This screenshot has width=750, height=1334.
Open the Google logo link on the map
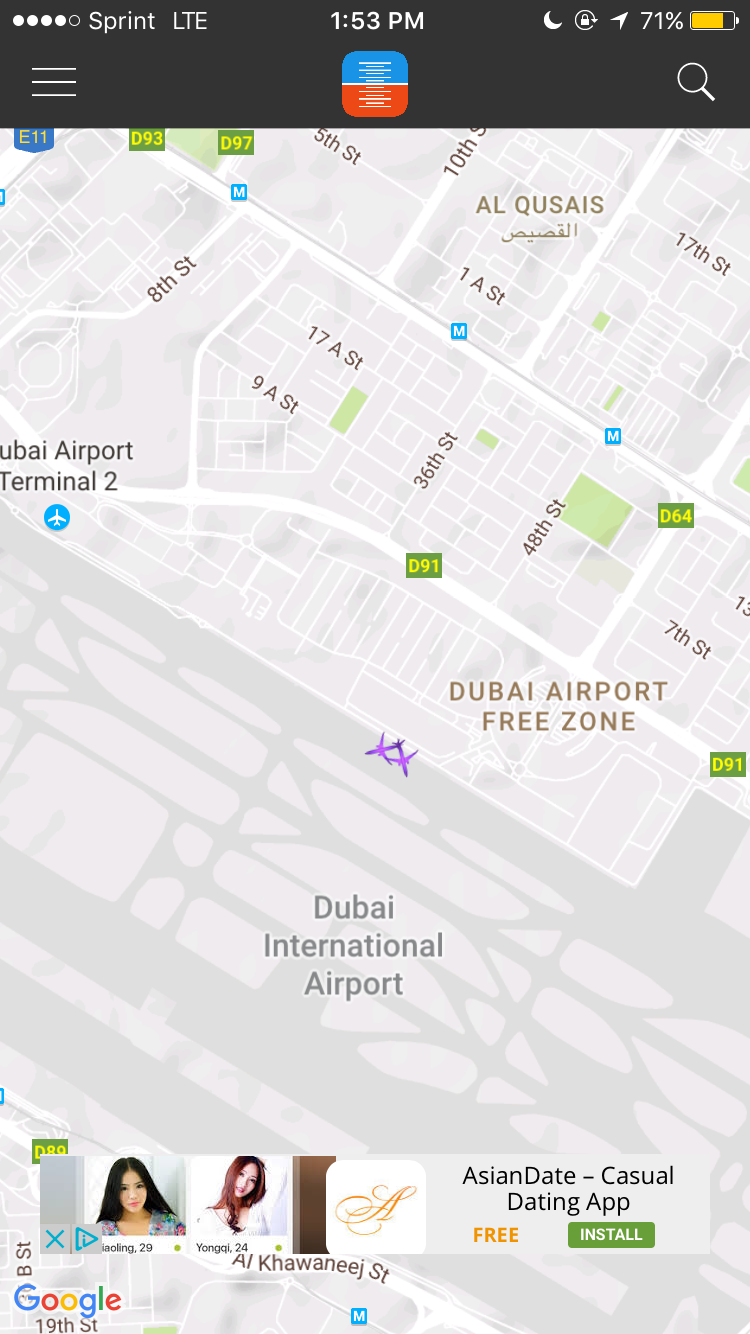click(x=68, y=1299)
